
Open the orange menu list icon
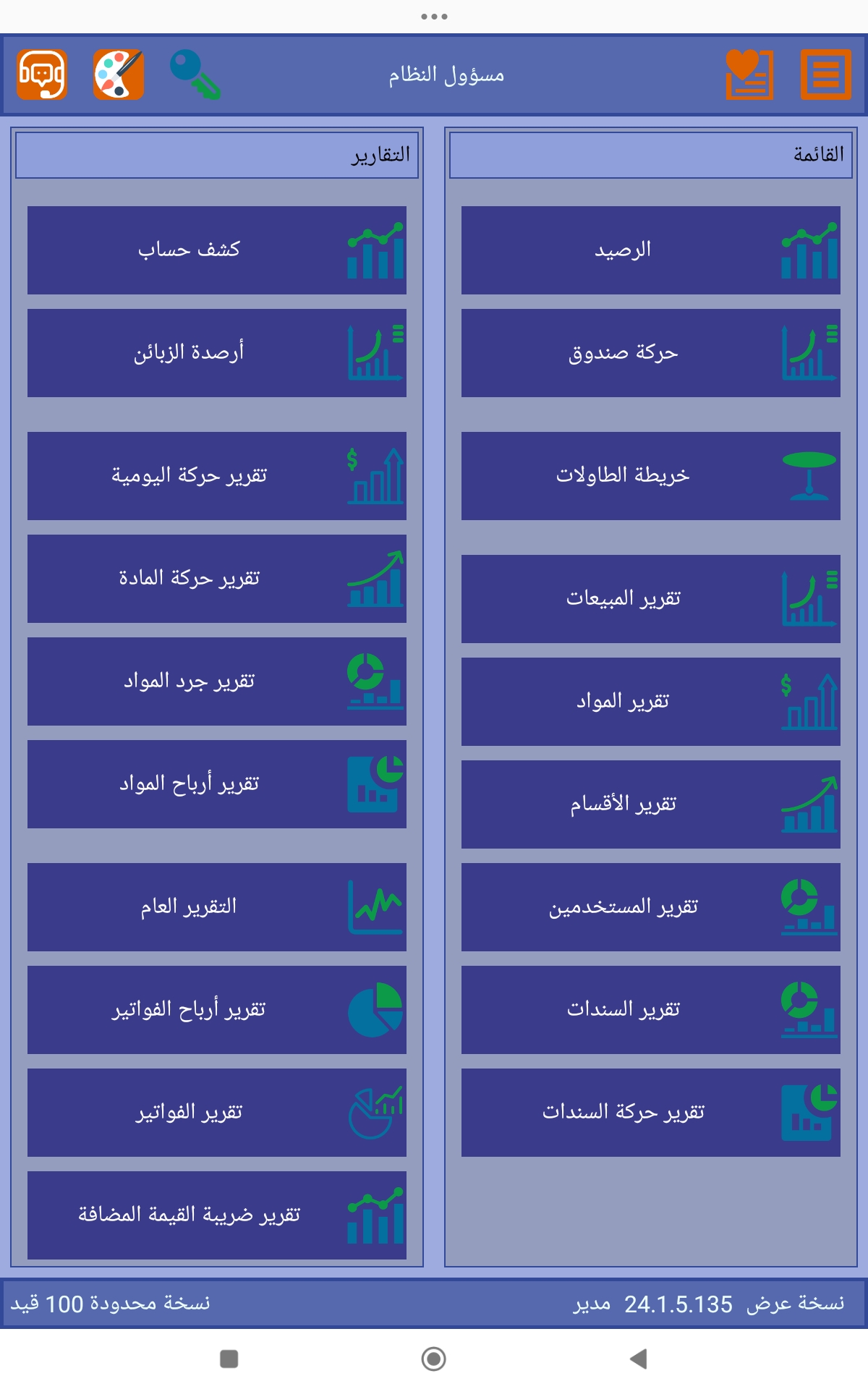coord(826,75)
